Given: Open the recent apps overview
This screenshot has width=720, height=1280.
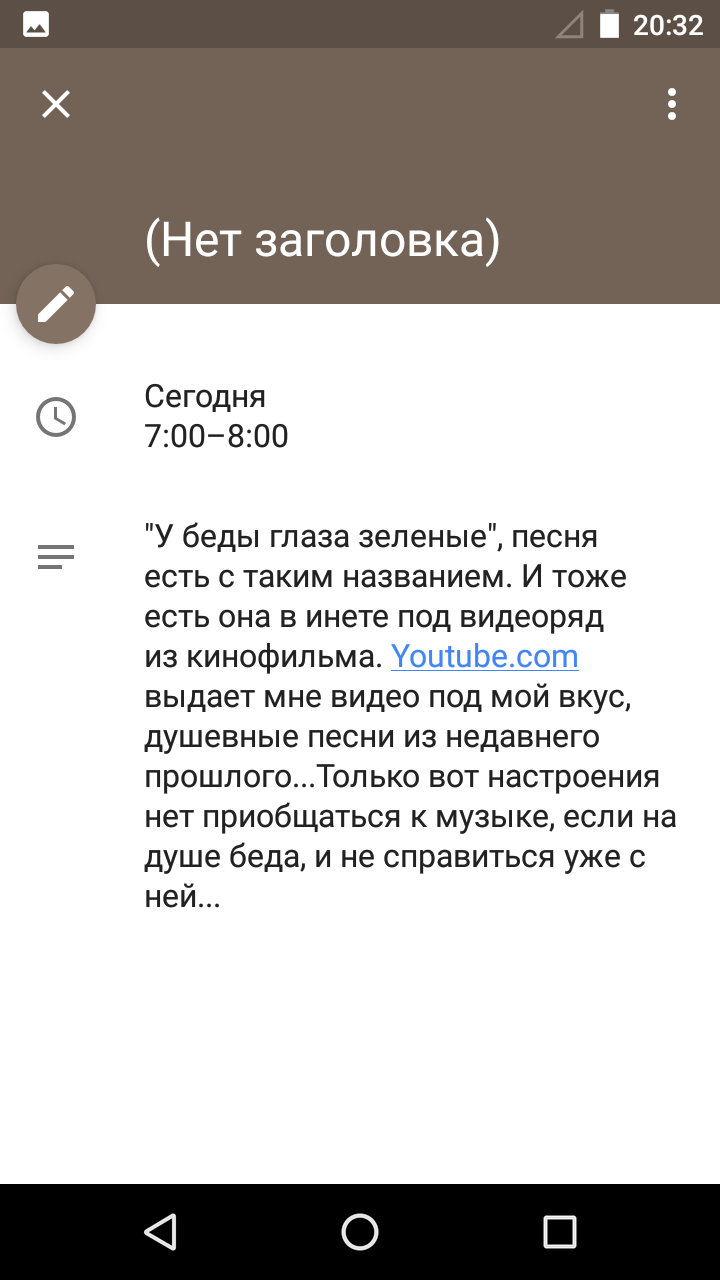Looking at the screenshot, I should pyautogui.click(x=560, y=1232).
